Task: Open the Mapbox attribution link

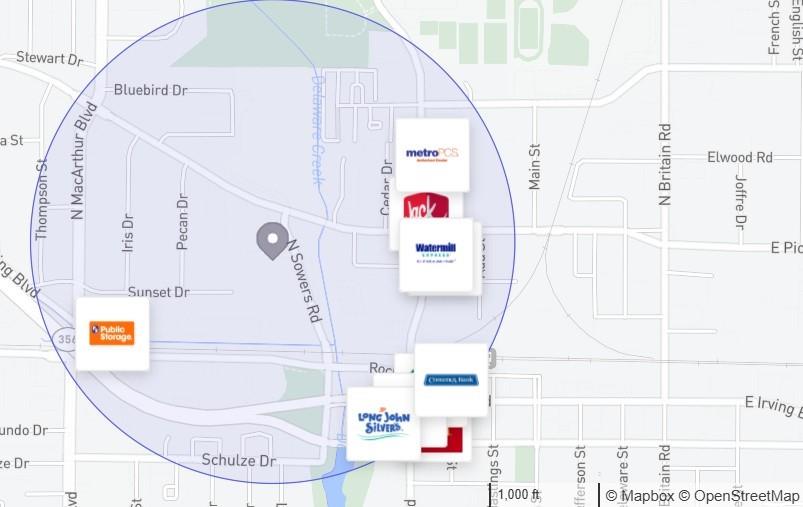Action: [x=639, y=495]
